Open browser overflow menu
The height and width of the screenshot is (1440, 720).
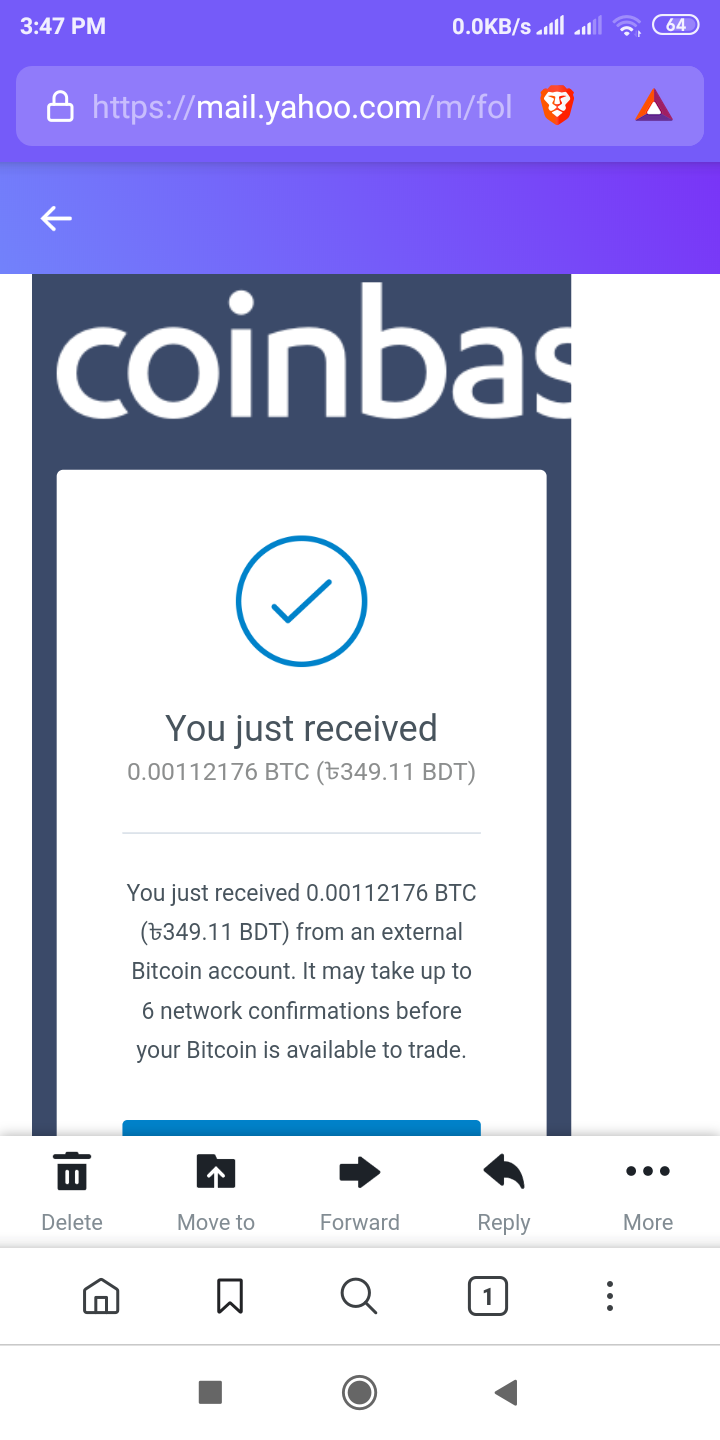pos(610,1297)
